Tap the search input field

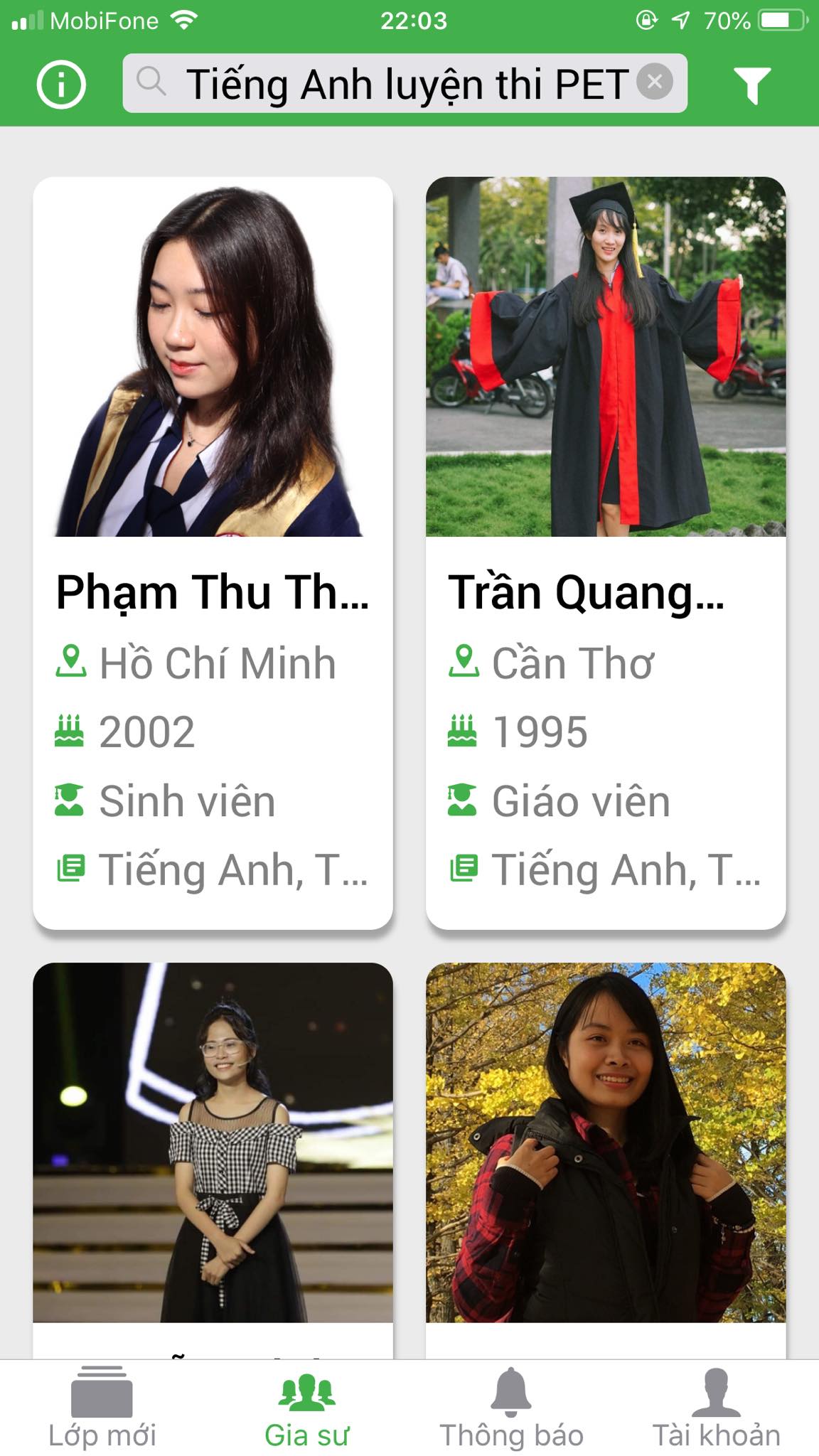[398, 82]
